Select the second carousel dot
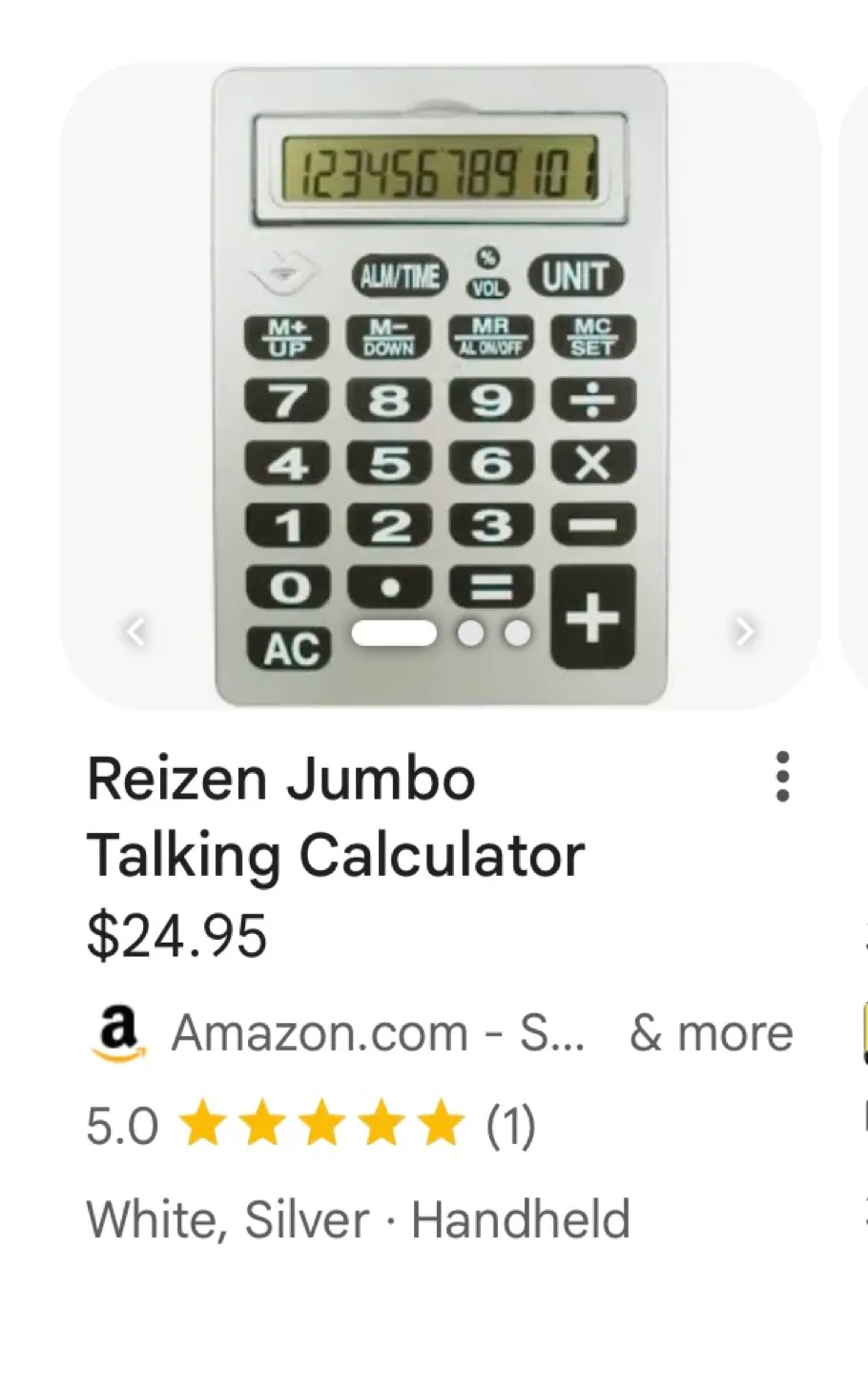The image size is (868, 1374). pos(472,633)
